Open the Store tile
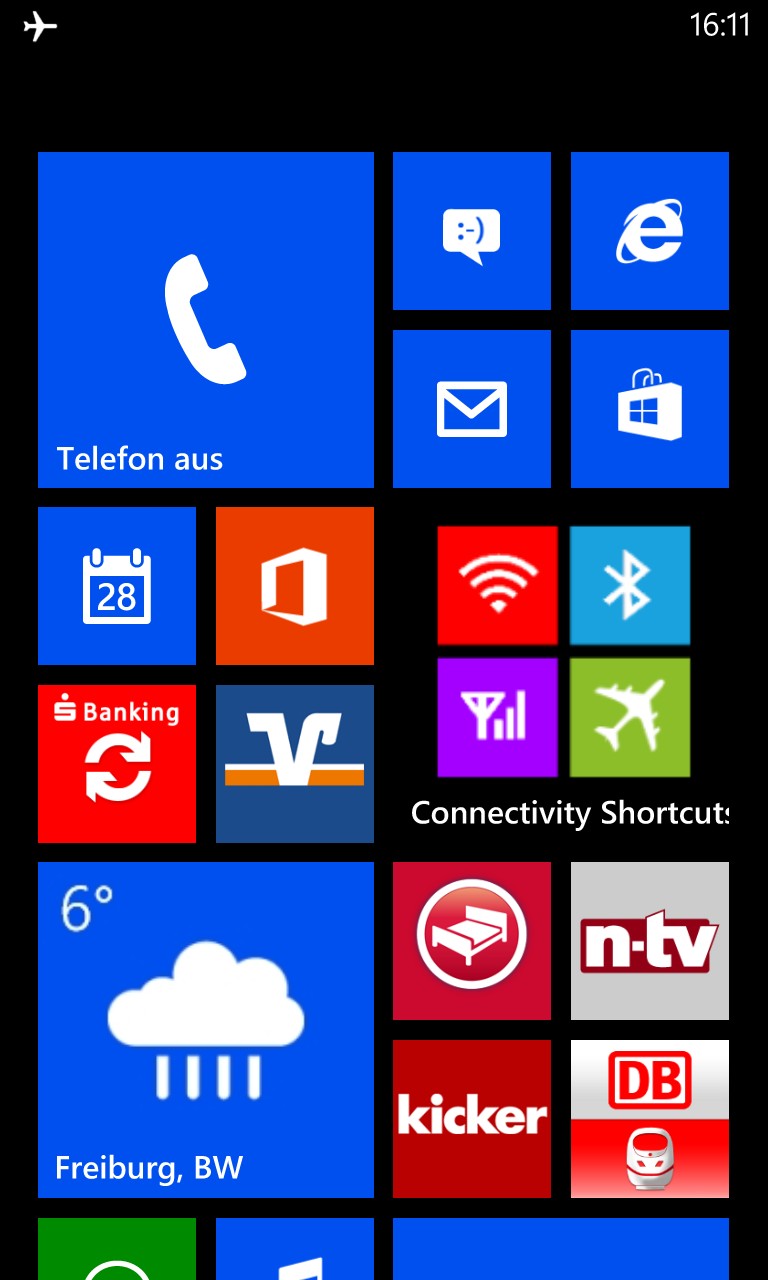Image resolution: width=768 pixels, height=1280 pixels. coord(650,409)
